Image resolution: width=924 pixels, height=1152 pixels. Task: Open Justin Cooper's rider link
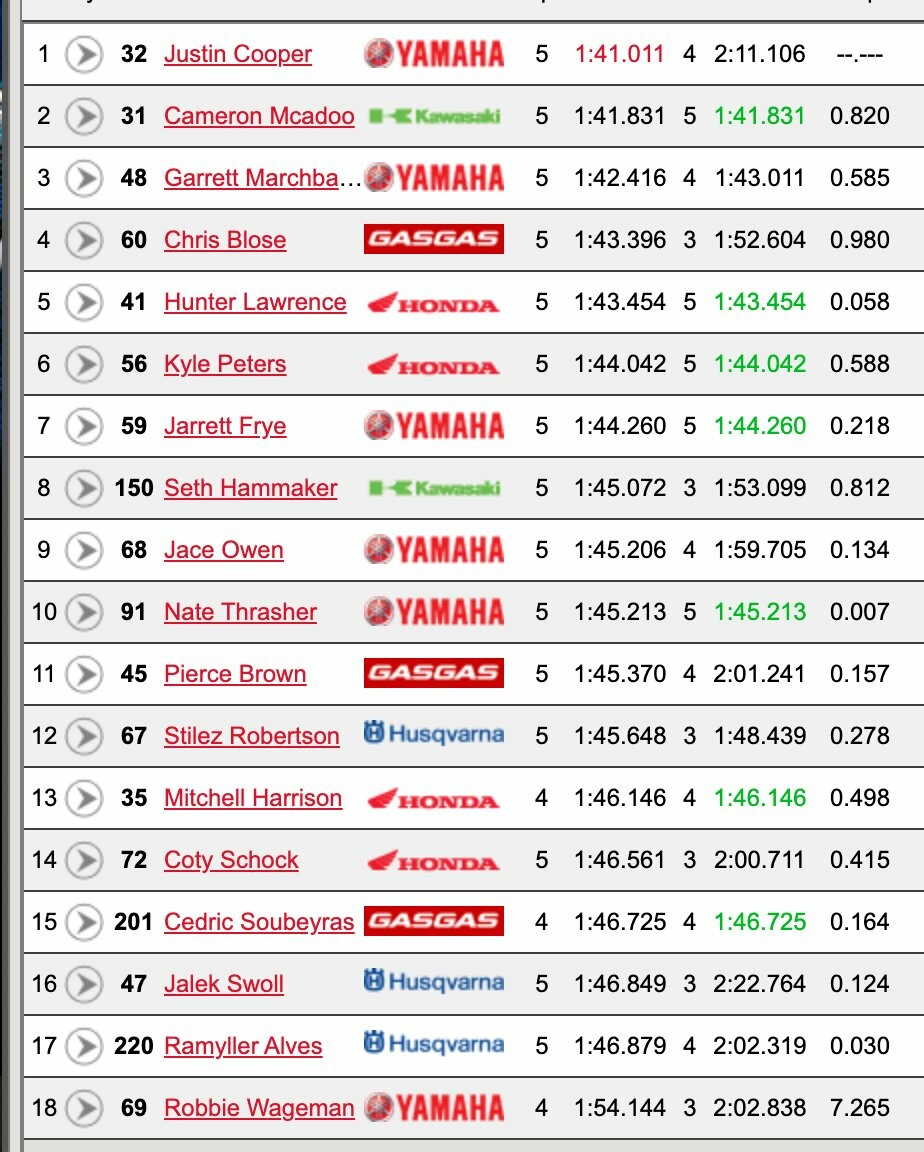(238, 54)
